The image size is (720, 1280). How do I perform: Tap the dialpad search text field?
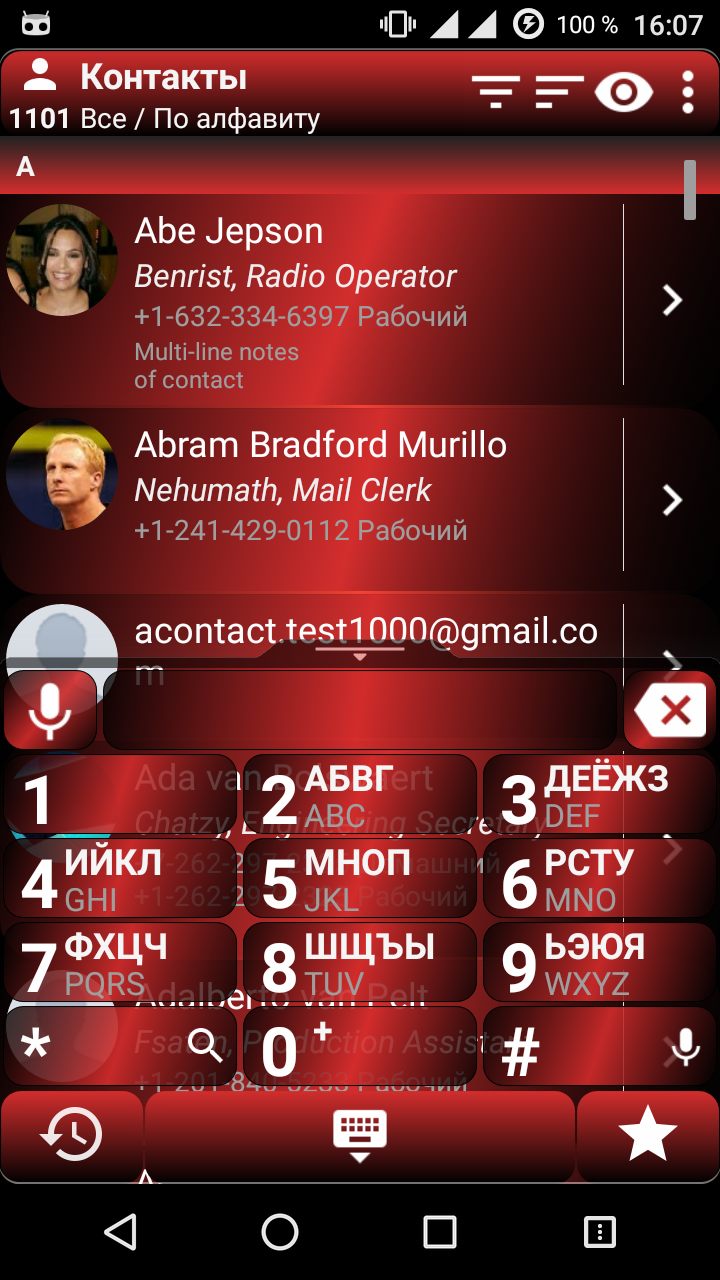[x=360, y=710]
